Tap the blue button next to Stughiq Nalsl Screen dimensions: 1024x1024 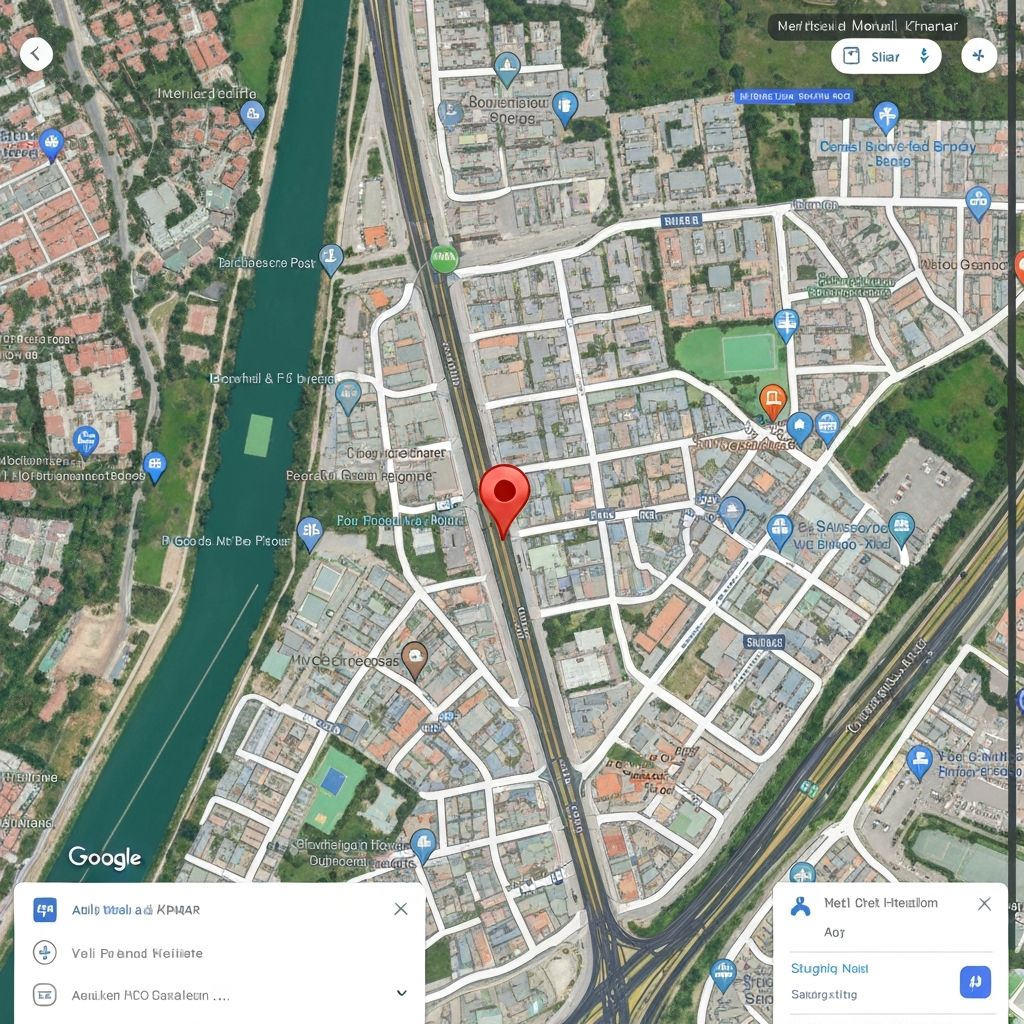tap(975, 982)
